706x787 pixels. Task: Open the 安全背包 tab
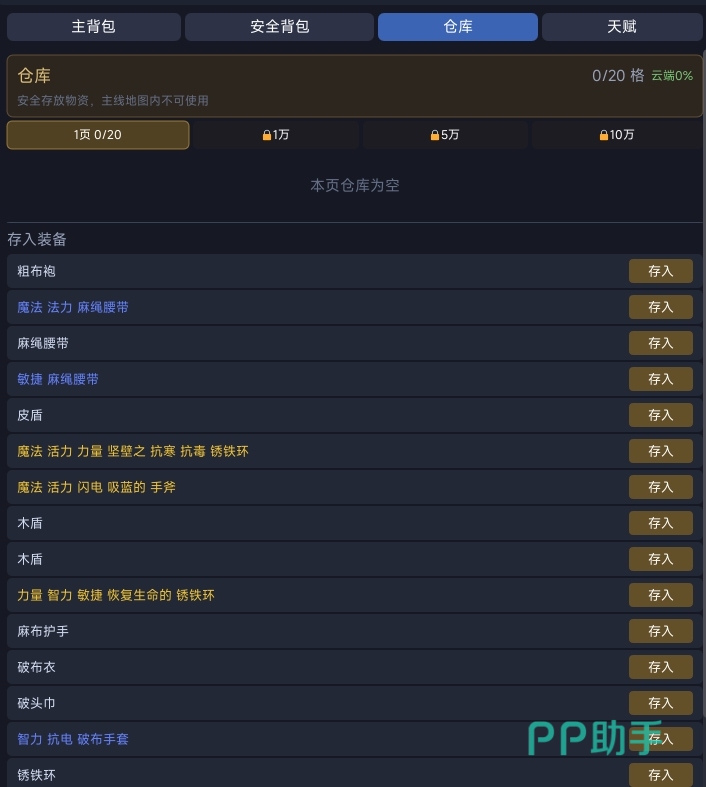click(279, 27)
